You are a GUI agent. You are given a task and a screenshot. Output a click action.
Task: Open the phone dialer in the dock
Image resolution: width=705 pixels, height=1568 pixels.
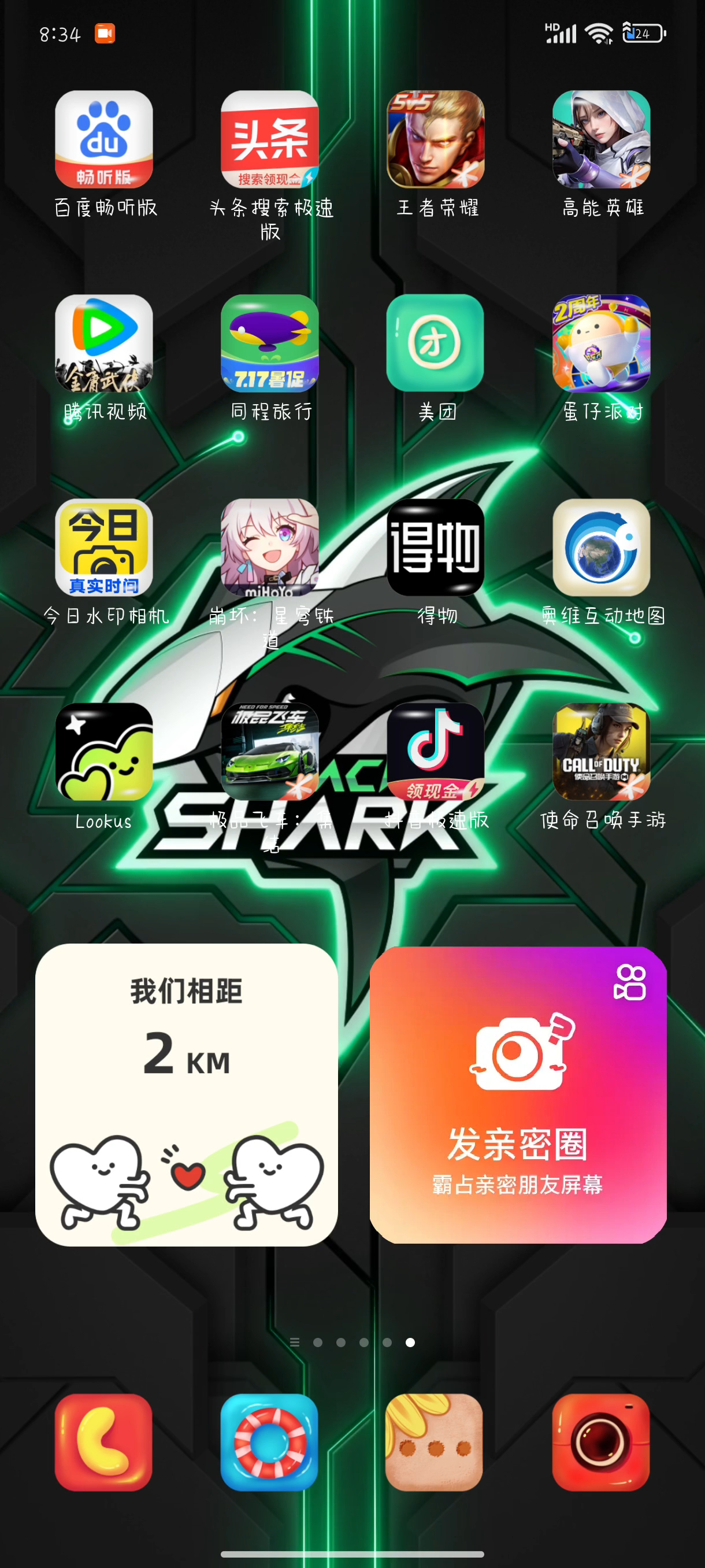coord(104,1442)
